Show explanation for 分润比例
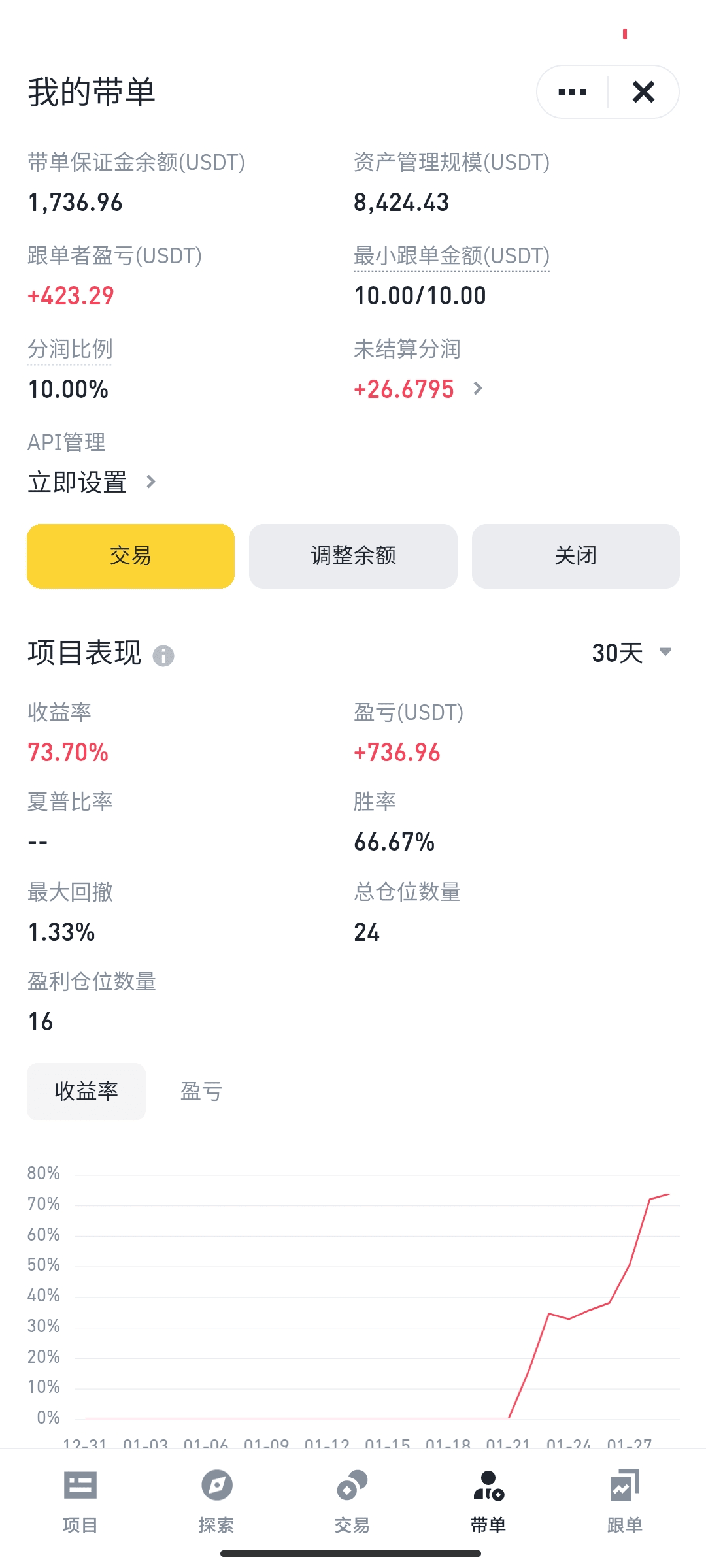This screenshot has width=706, height=1568. (x=70, y=350)
